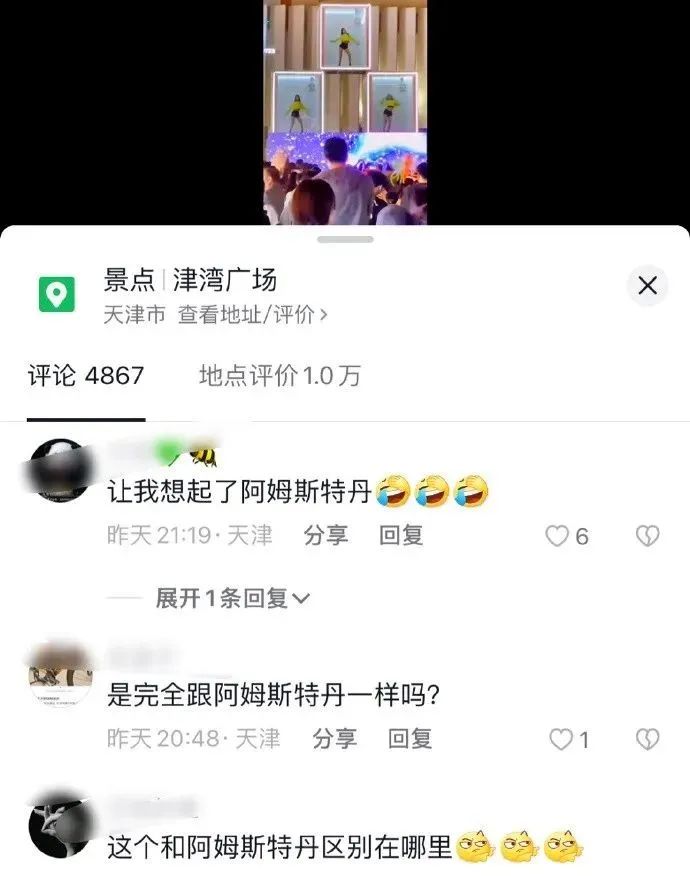Open the green 津湾广场 location pin
The image size is (690, 876).
pos(57,294)
